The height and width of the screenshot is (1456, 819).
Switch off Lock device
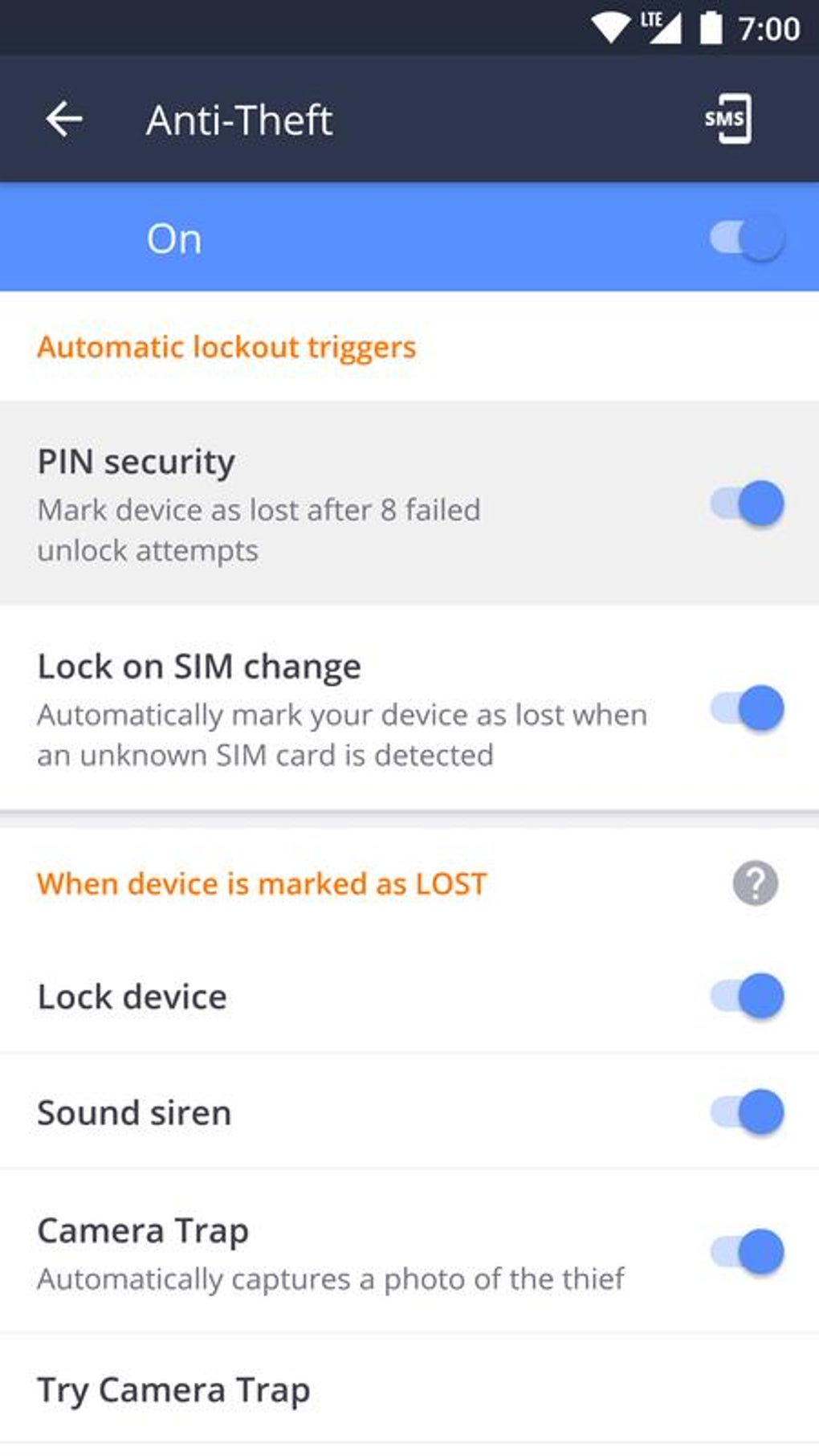[x=747, y=996]
